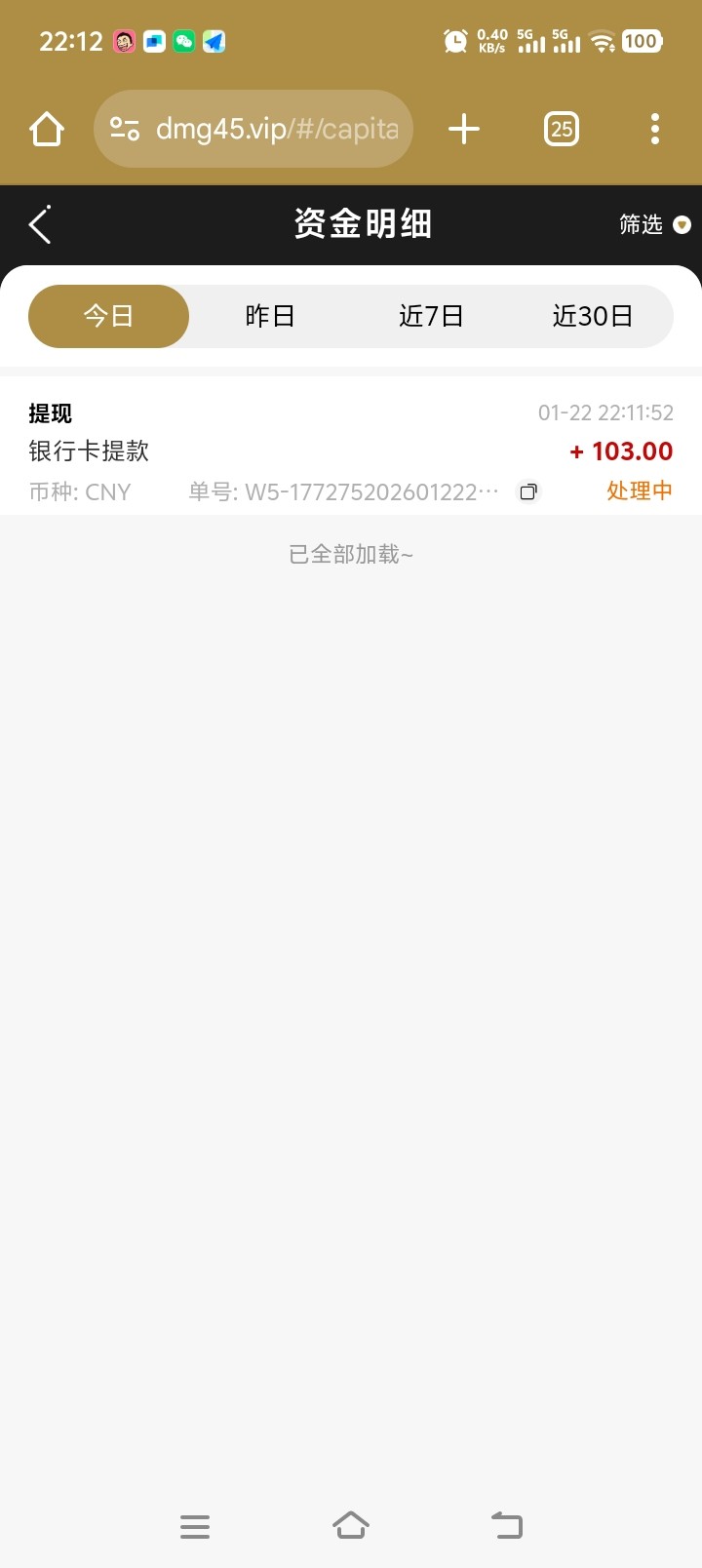Open the tab switcher showing 25 tabs
Viewport: 702px width, 1568px height.
point(561,128)
